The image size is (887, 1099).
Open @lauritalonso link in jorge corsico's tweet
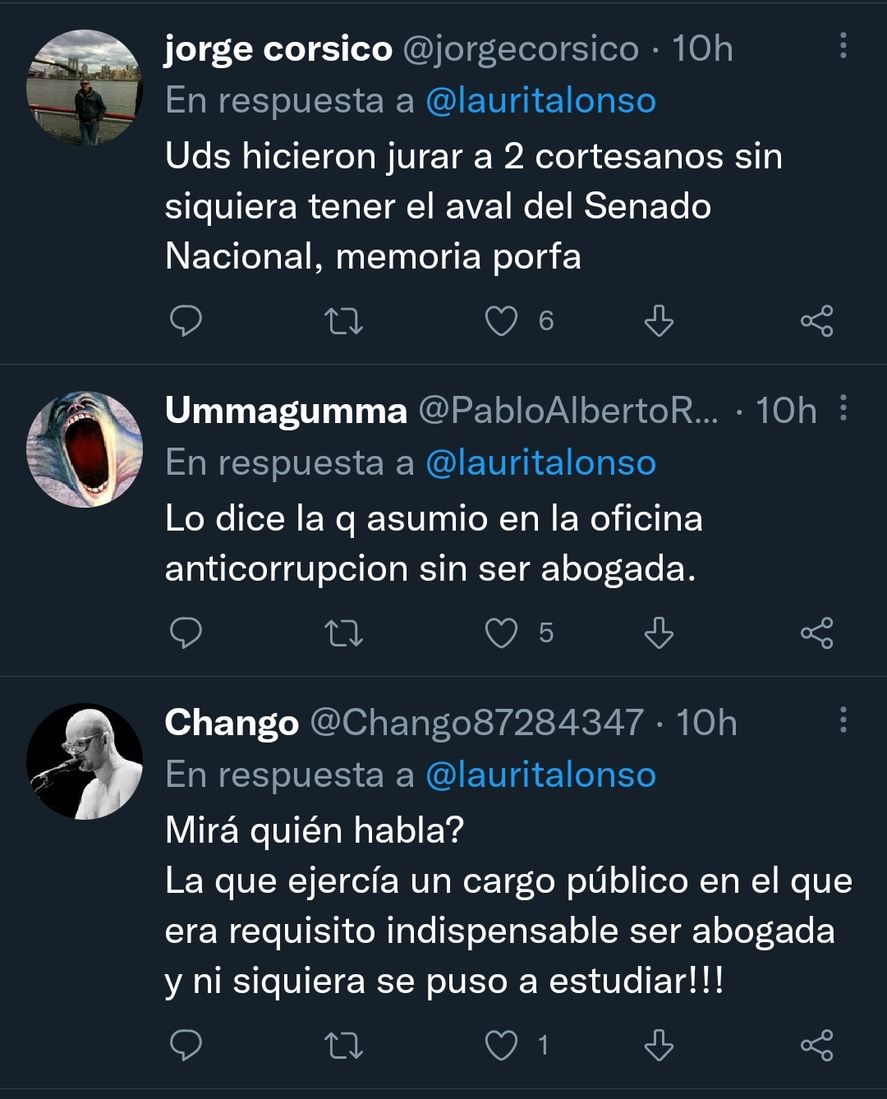coord(540,101)
